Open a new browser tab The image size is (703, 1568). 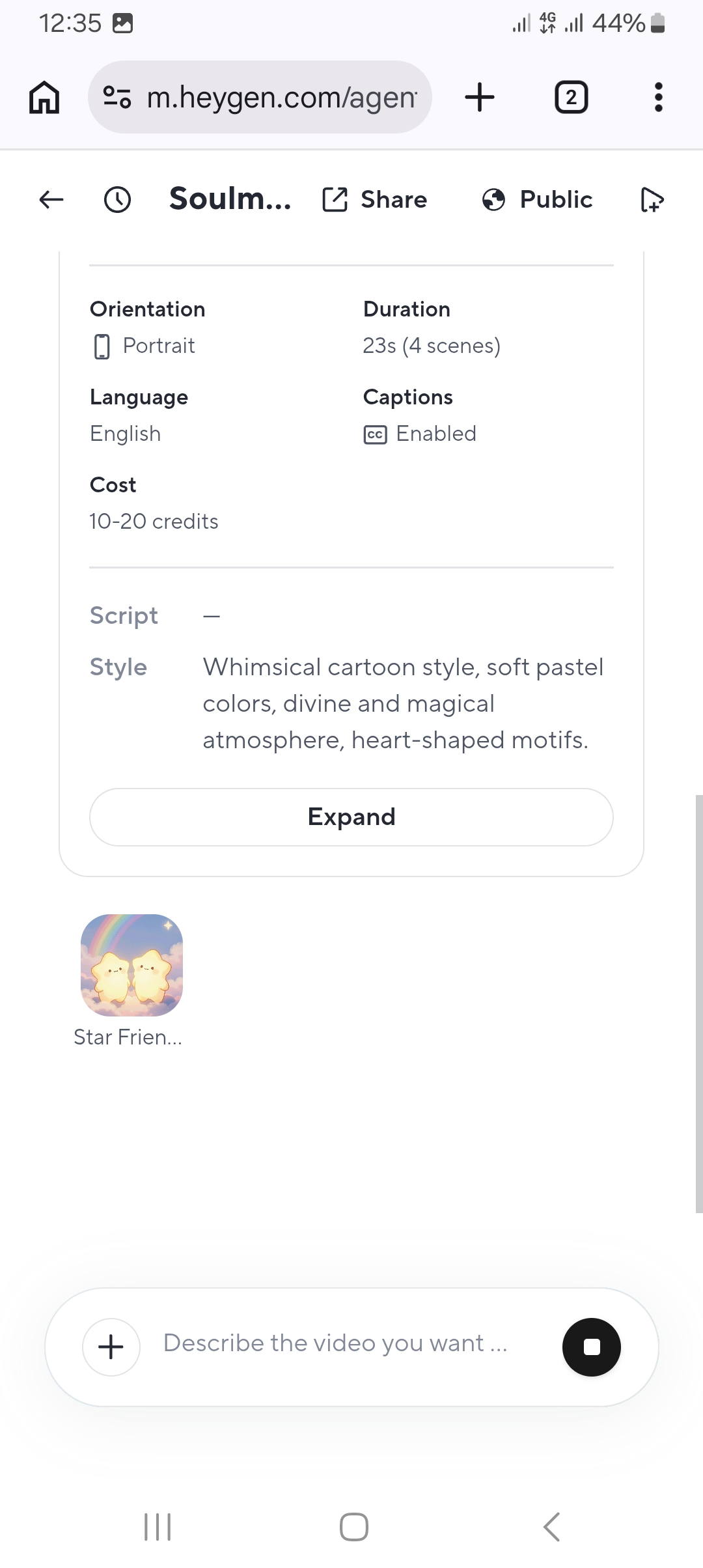pos(480,98)
